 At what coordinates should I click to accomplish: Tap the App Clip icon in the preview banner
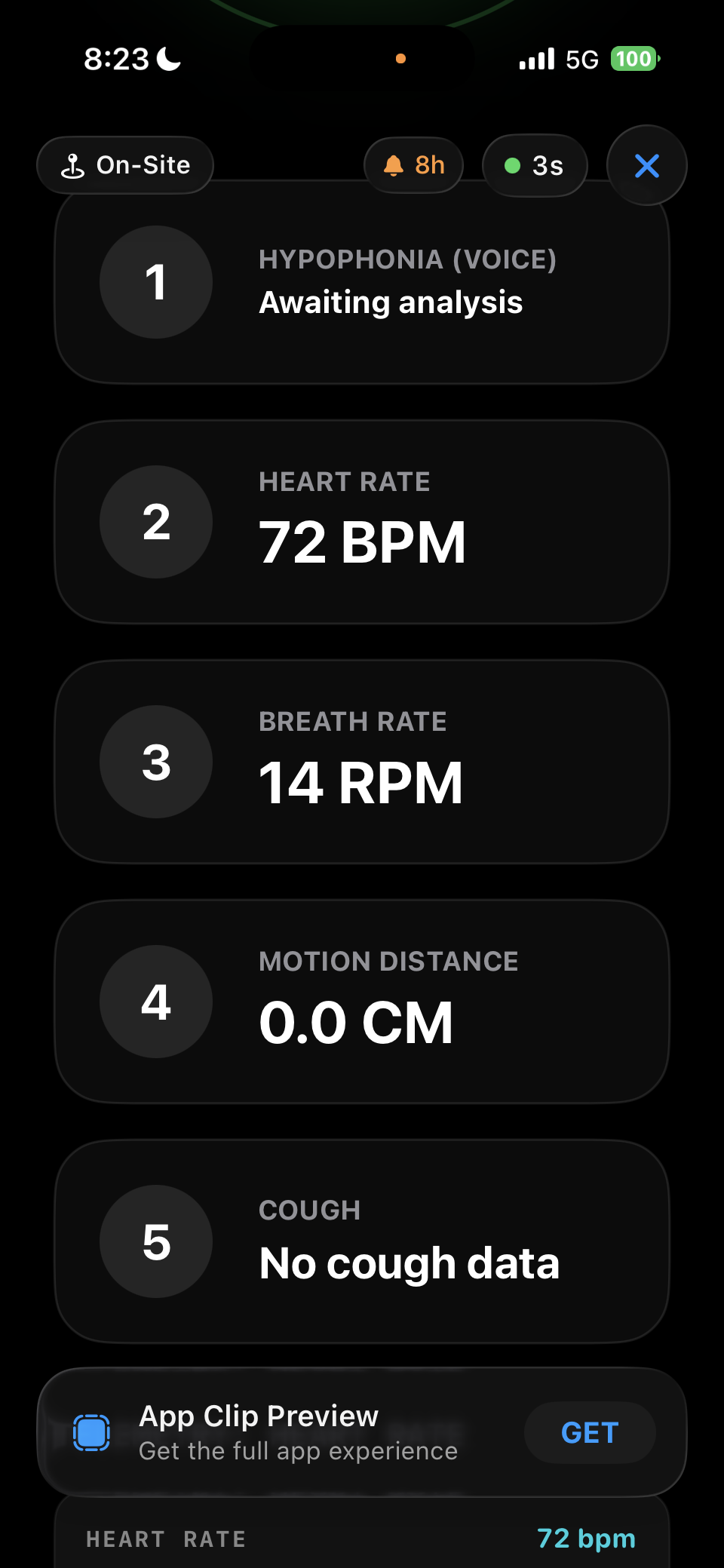pyautogui.click(x=91, y=1432)
